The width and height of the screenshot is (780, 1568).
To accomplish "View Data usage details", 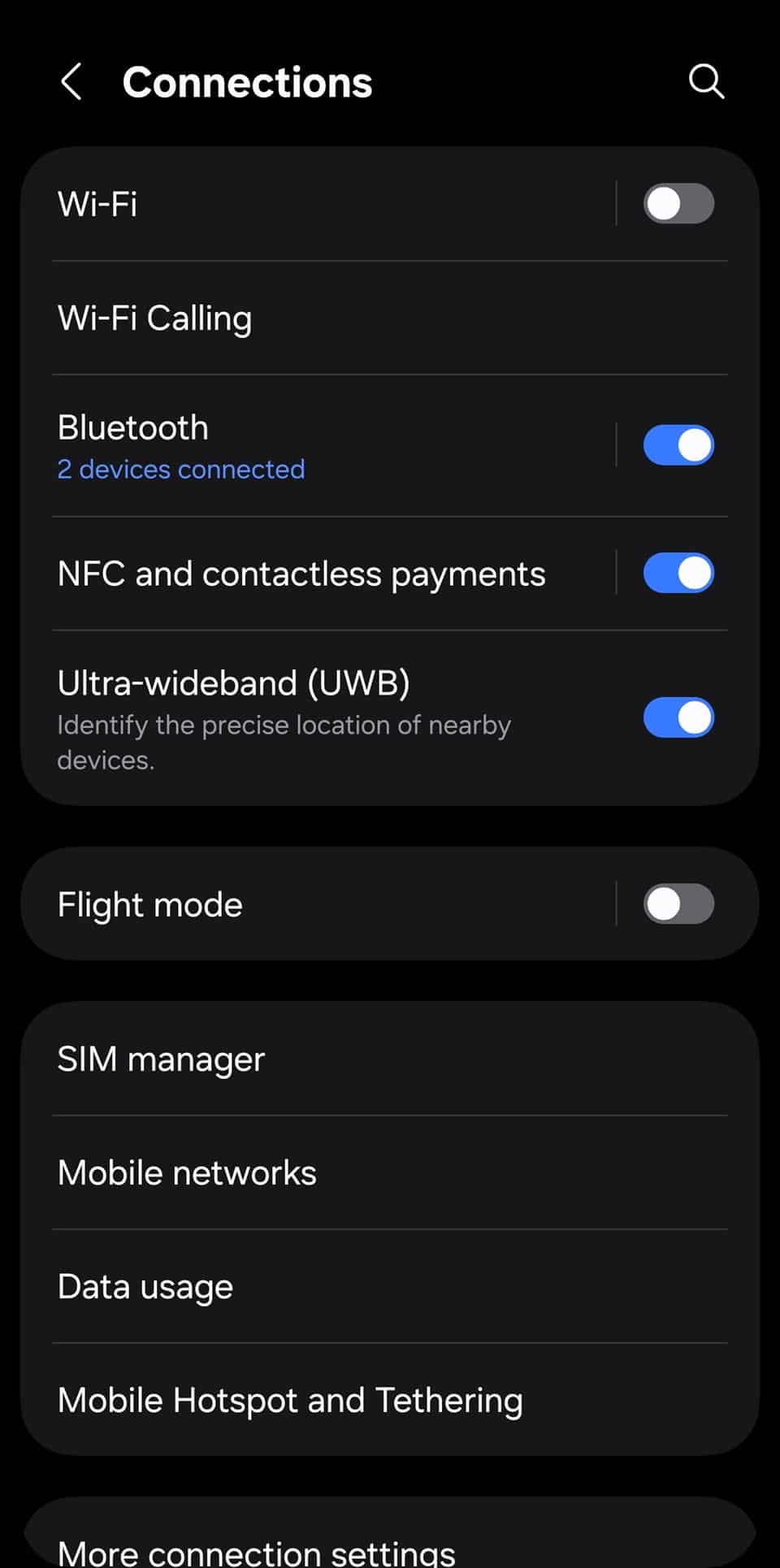I will [325, 1286].
